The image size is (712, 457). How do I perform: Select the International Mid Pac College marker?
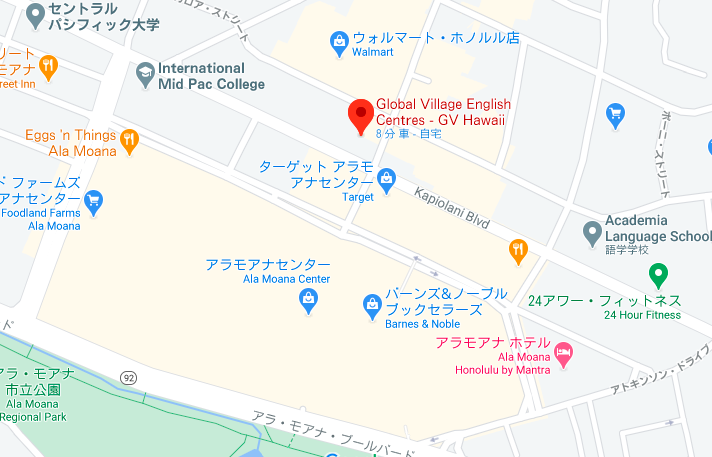(x=146, y=73)
